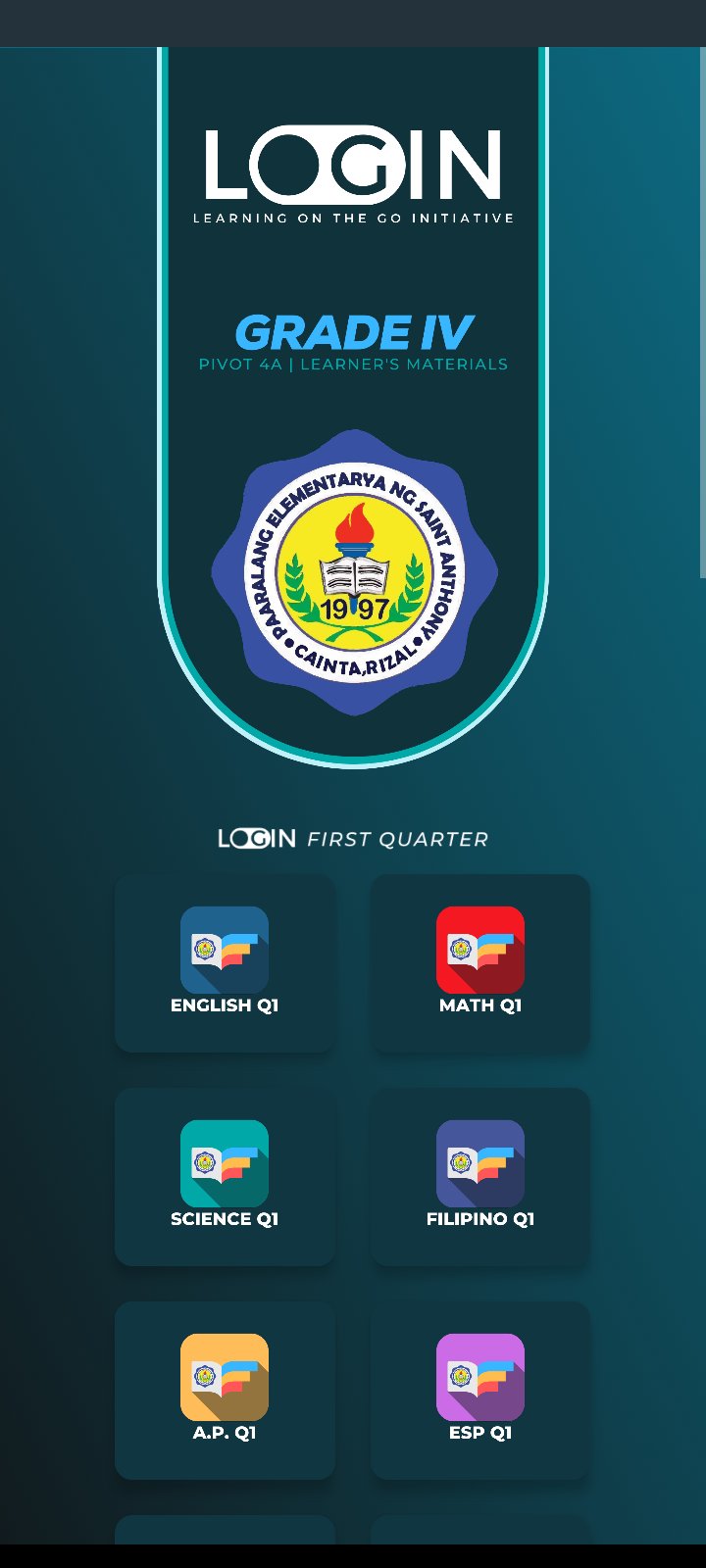Viewport: 706px width, 1568px height.
Task: Click the ENGLISH Q1 text label
Action: (224, 1004)
